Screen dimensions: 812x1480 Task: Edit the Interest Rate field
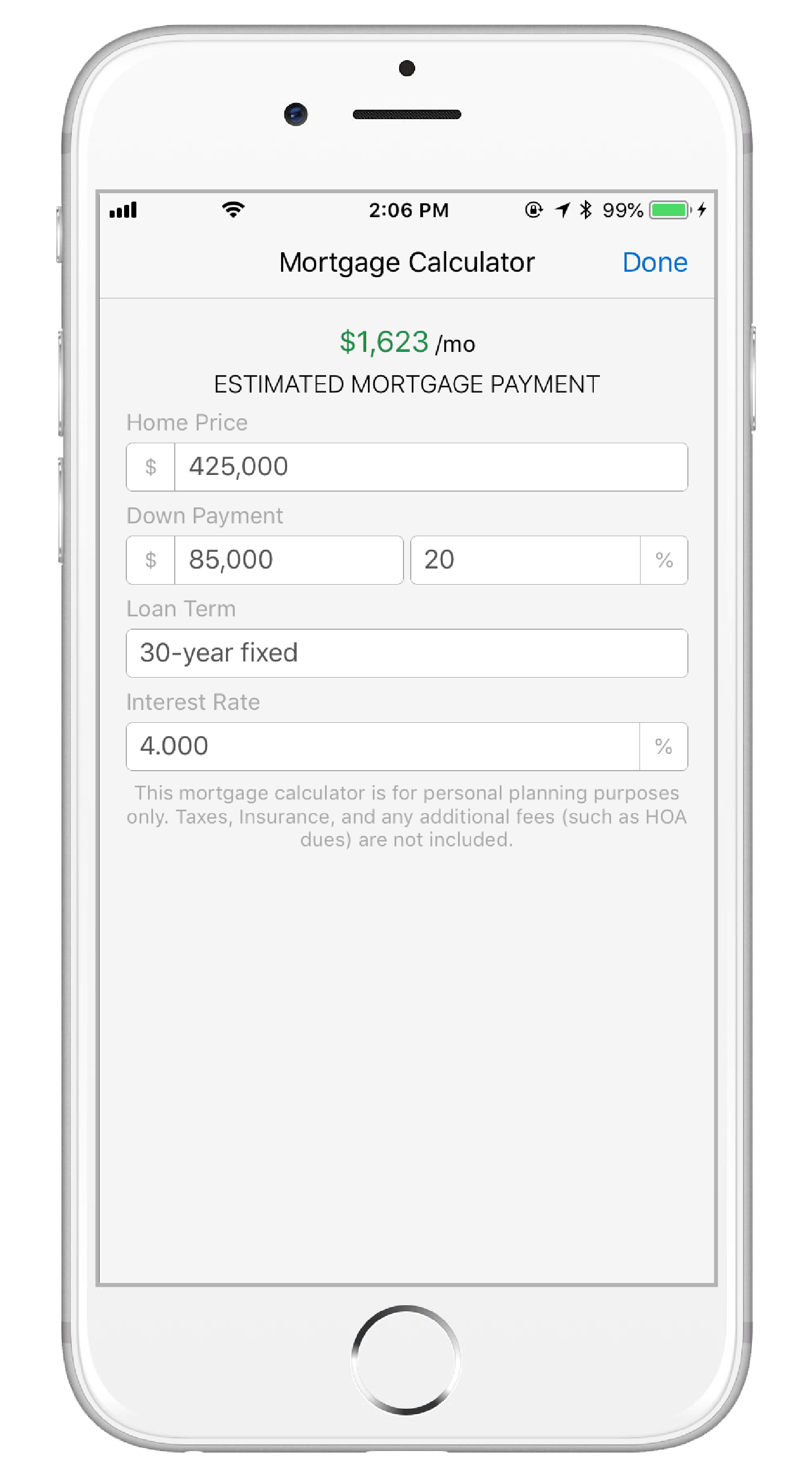click(382, 746)
